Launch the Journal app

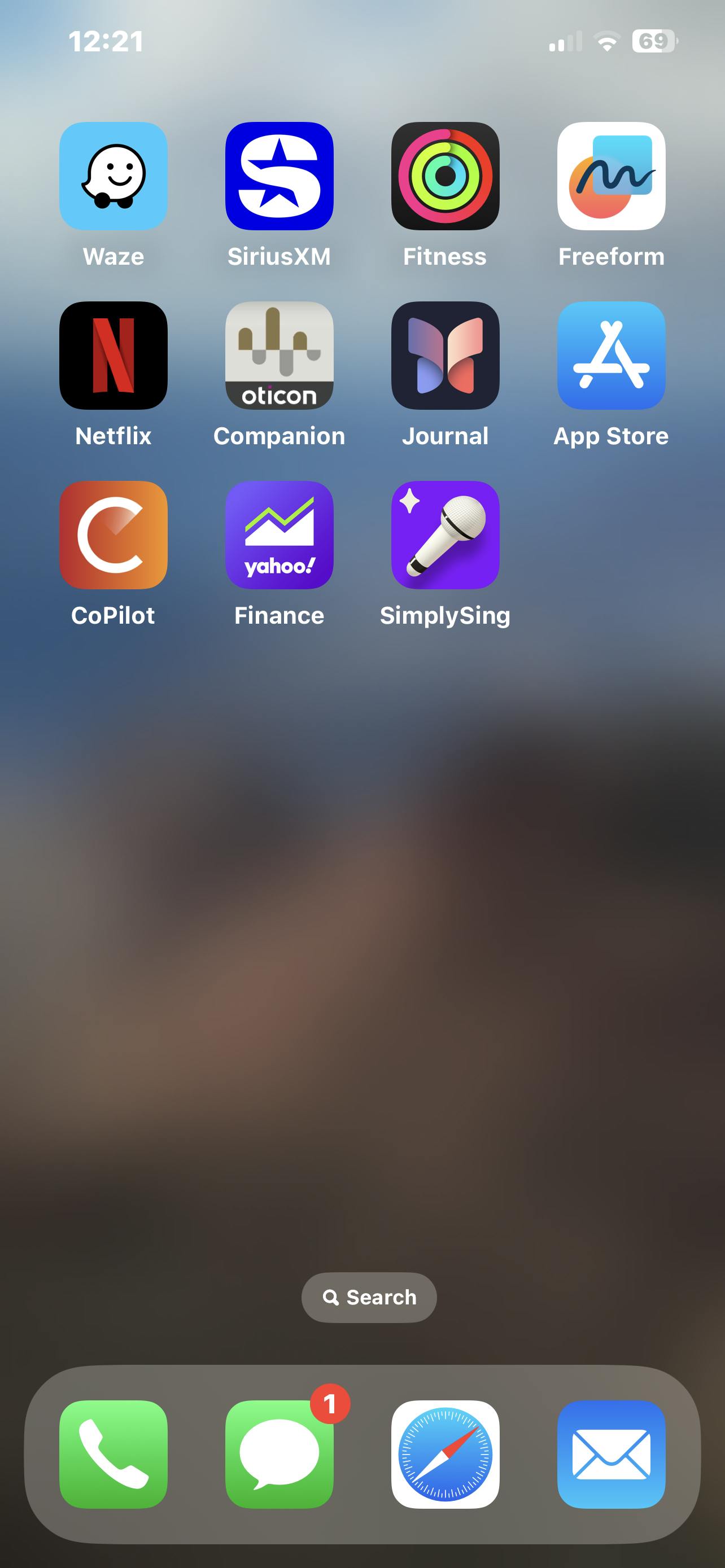445,356
